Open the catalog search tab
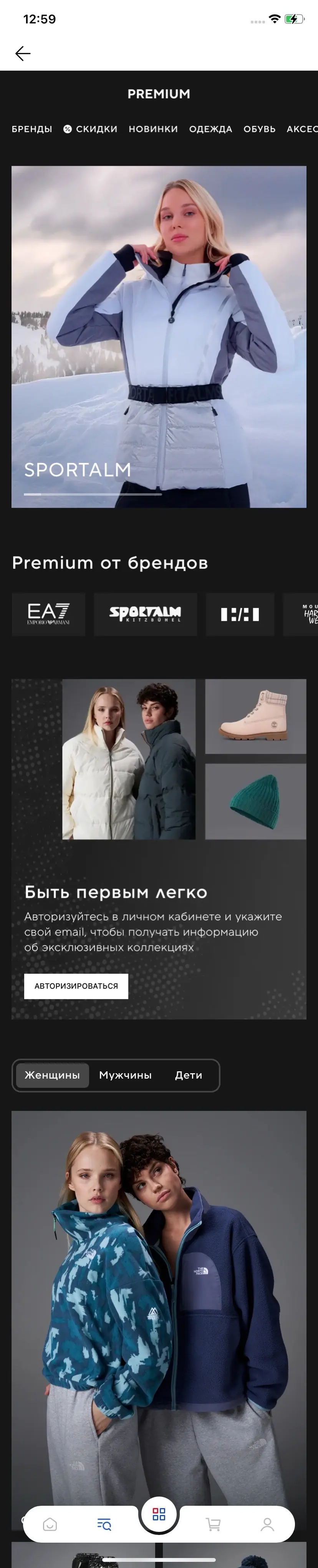Viewport: 318px width, 1568px height. point(104,1524)
